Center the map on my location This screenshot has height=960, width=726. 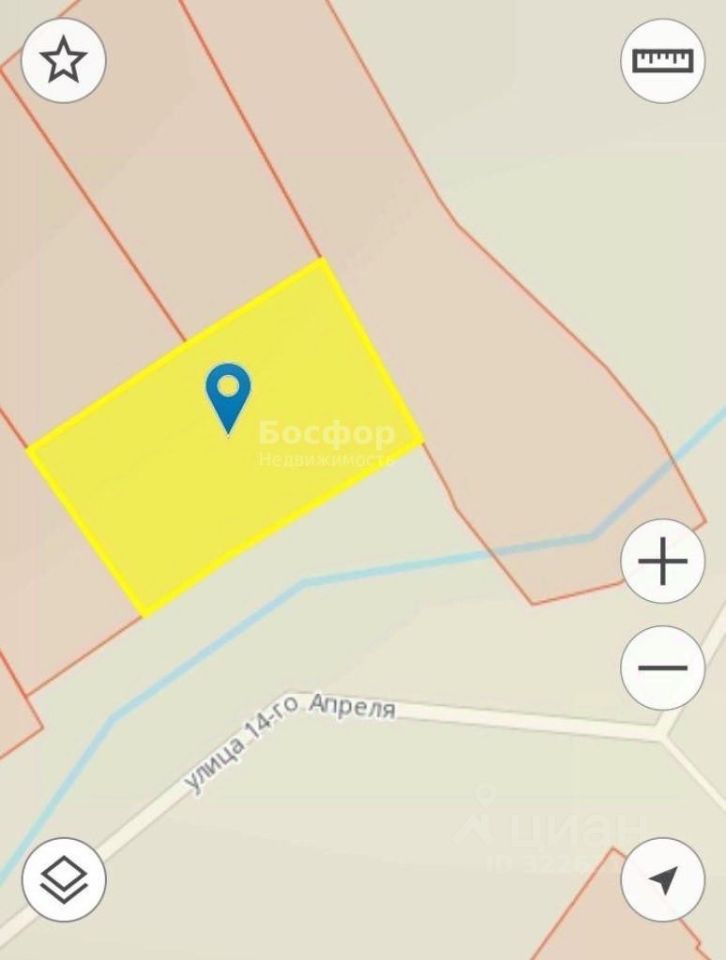click(x=662, y=879)
